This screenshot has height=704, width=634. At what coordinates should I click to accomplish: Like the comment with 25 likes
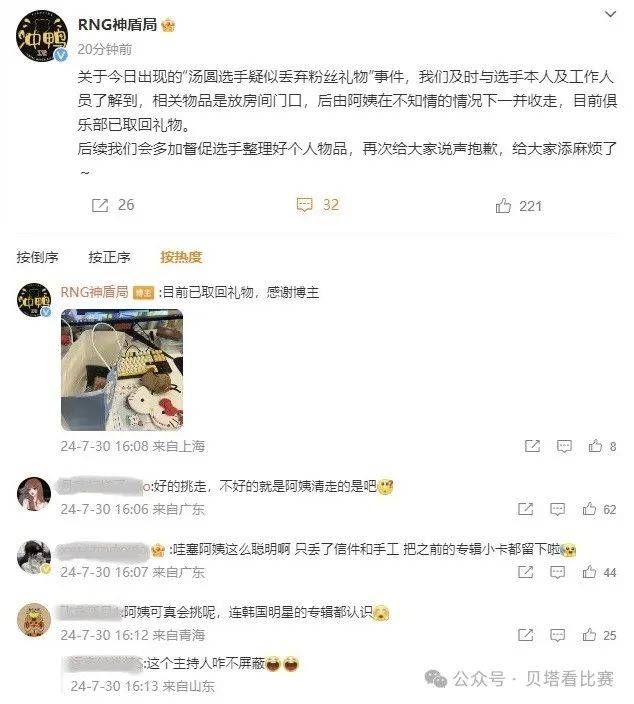point(590,635)
